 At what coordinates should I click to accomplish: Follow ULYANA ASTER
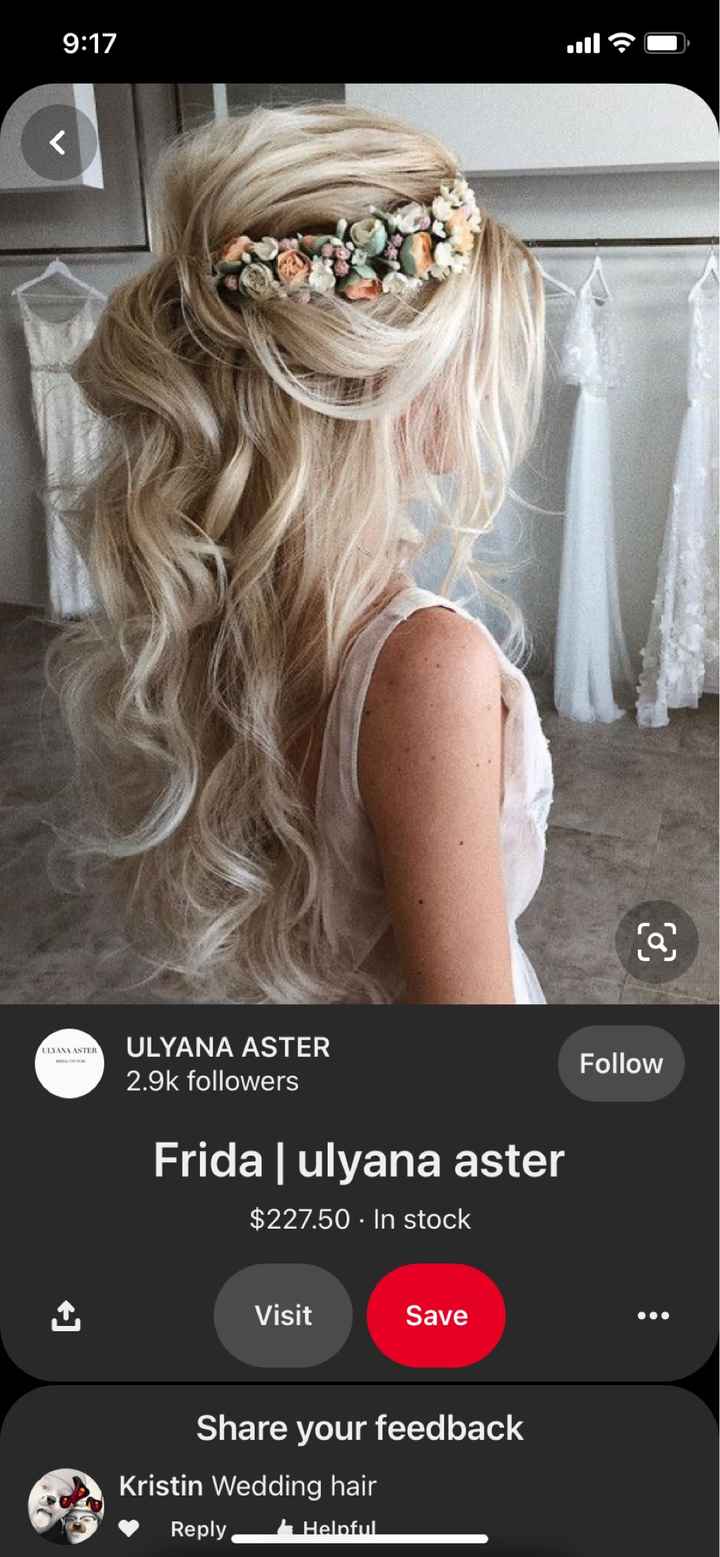click(x=621, y=1063)
